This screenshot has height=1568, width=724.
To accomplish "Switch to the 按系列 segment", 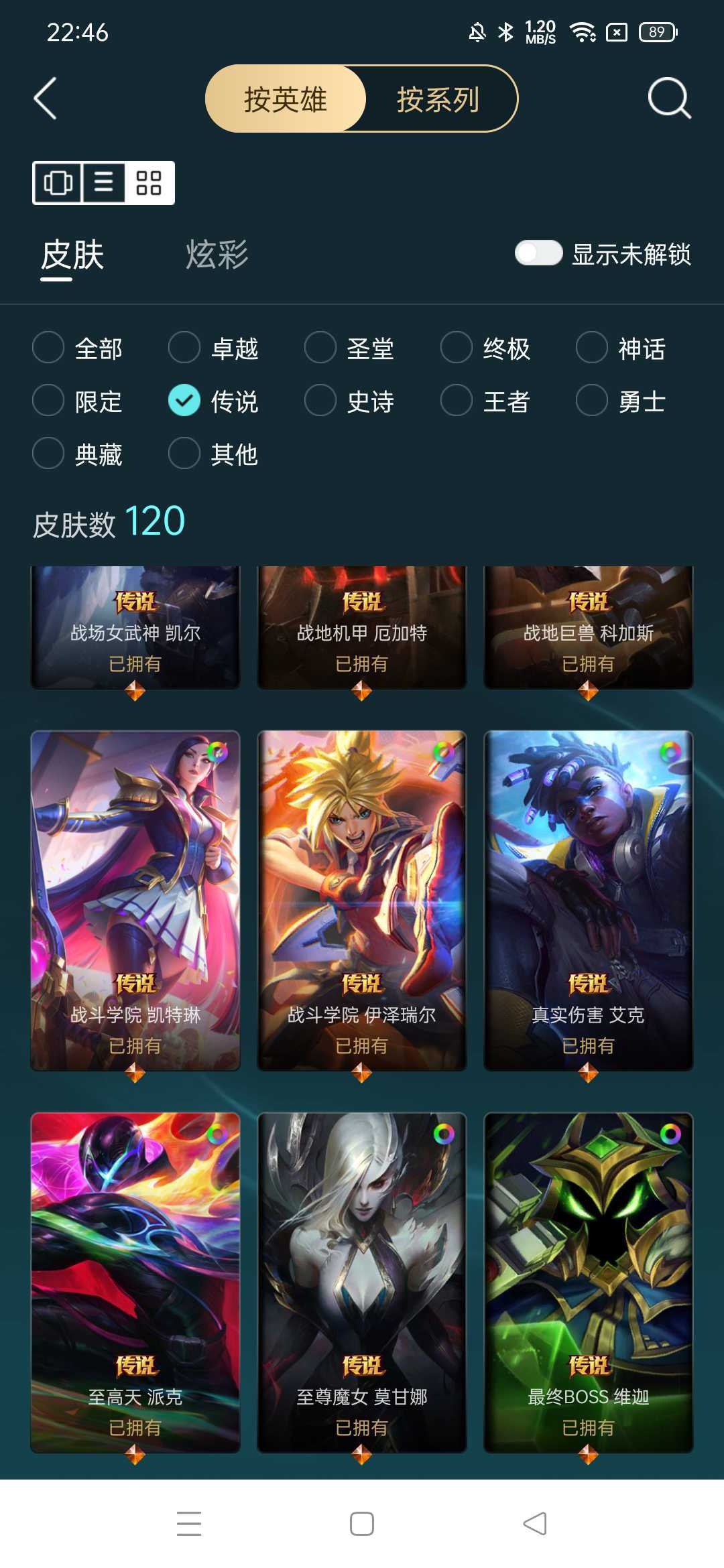I will click(x=438, y=99).
